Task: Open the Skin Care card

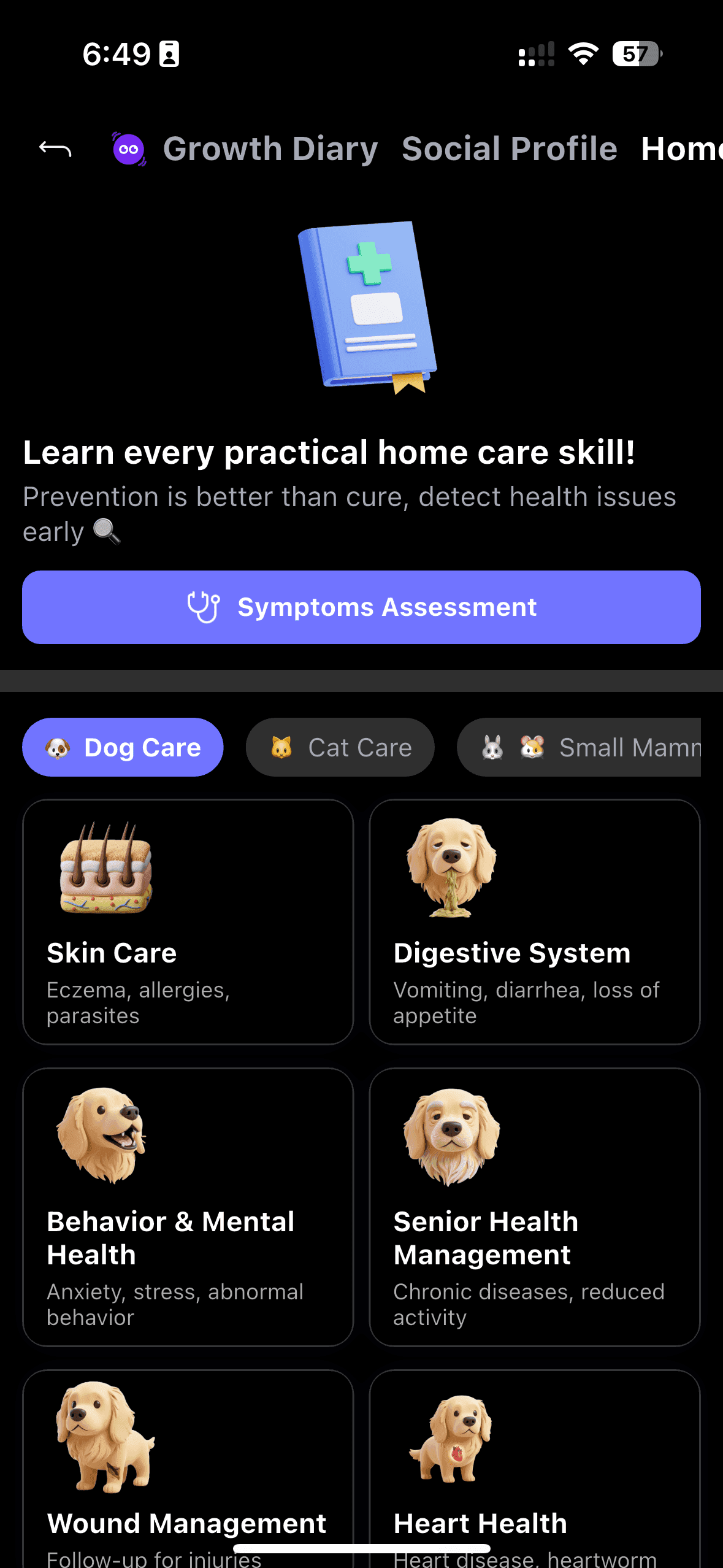Action: point(188,921)
